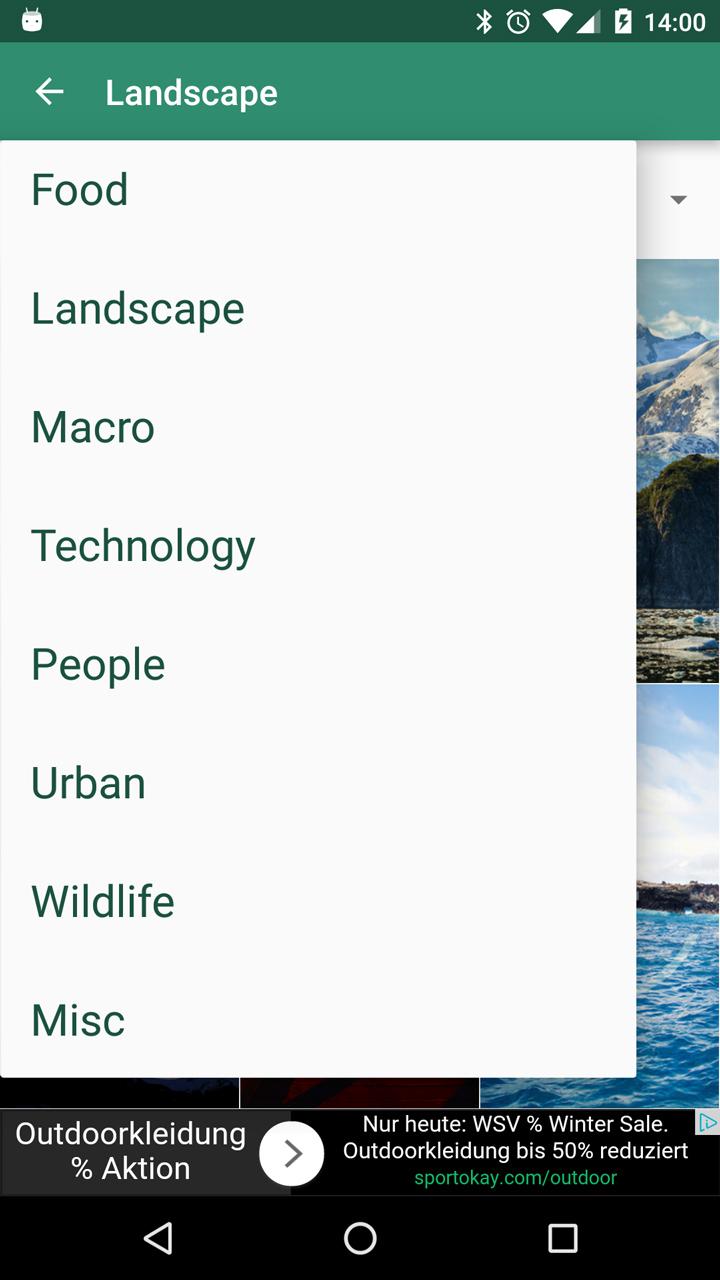Select the Food category
720x1280 pixels.
[318, 190]
